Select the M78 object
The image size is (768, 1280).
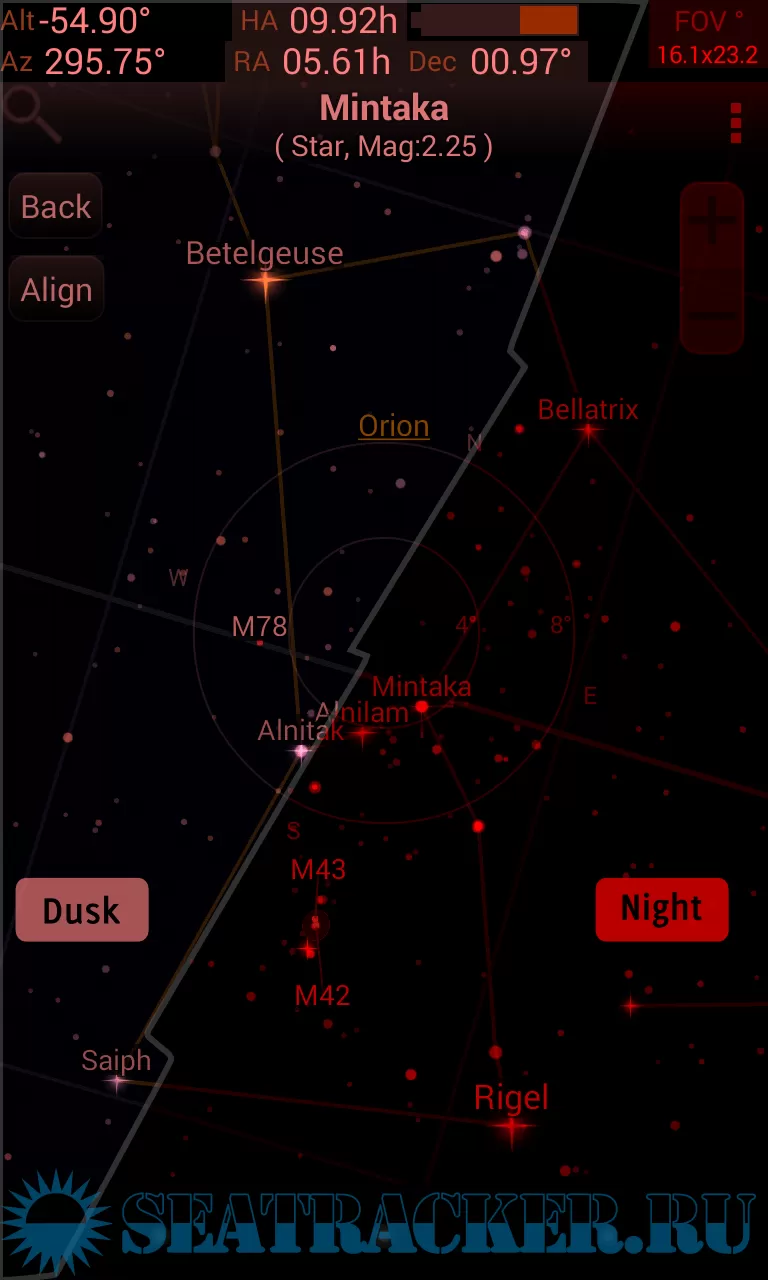click(x=260, y=628)
